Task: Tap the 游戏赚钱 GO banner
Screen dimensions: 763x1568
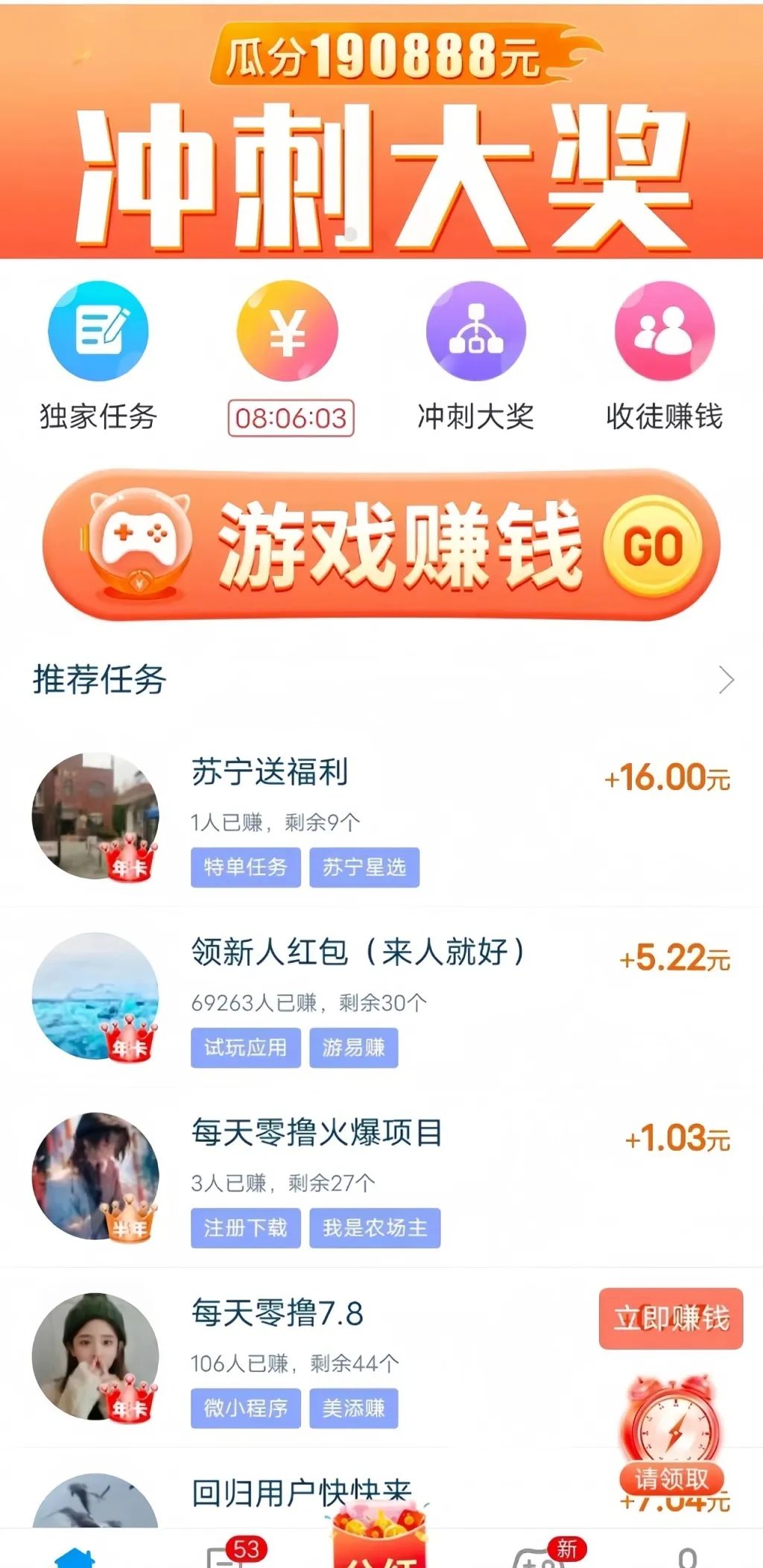Action: tap(381, 545)
